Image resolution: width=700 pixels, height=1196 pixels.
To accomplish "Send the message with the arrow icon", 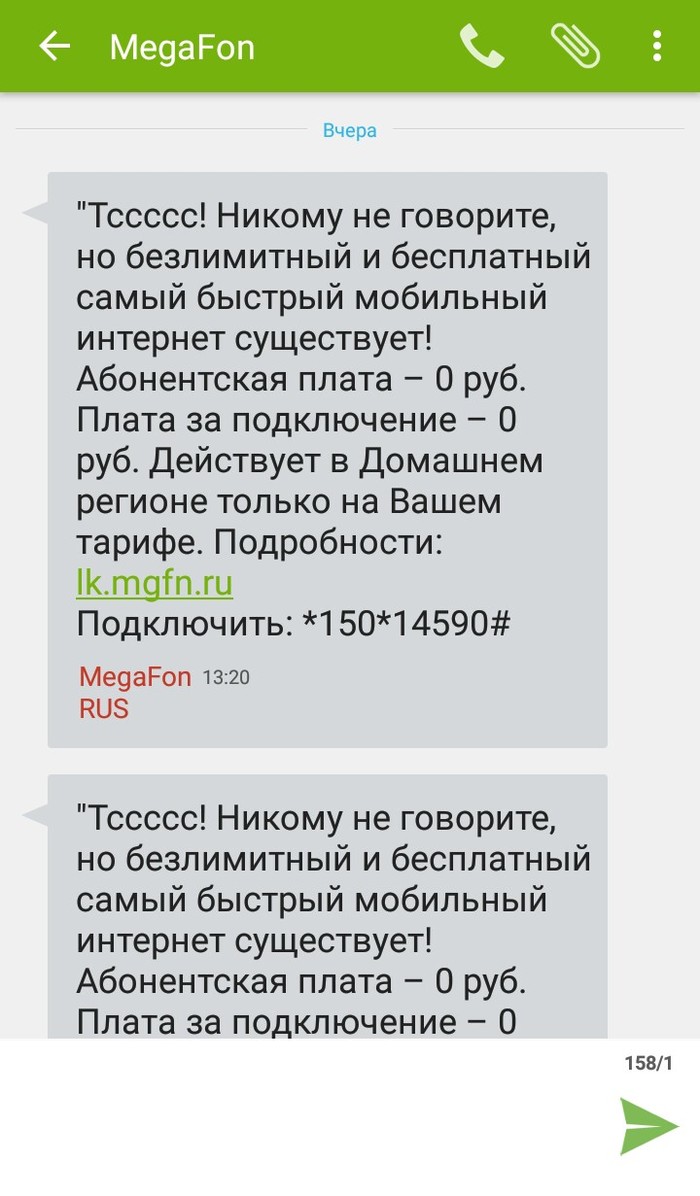I will 648,1126.
